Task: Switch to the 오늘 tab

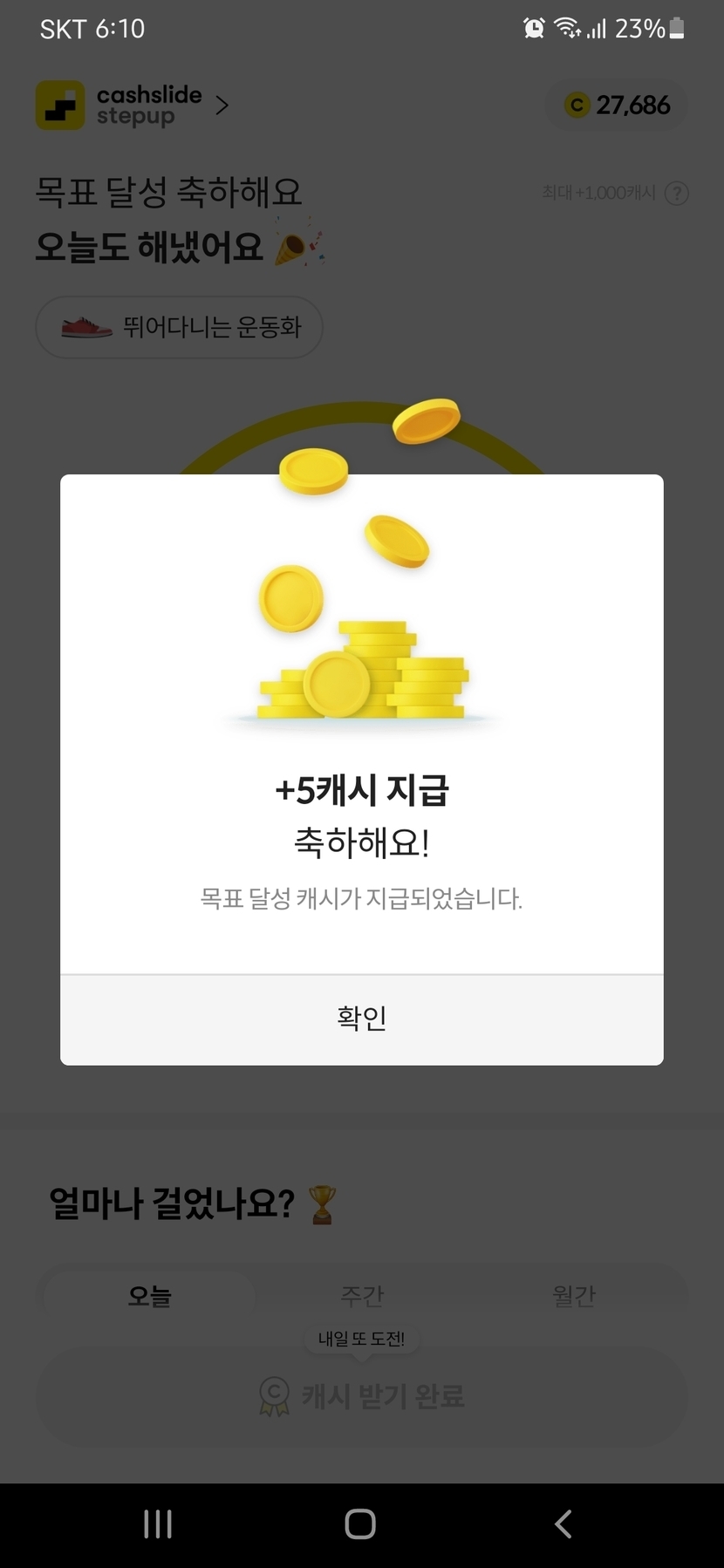Action: [149, 1295]
